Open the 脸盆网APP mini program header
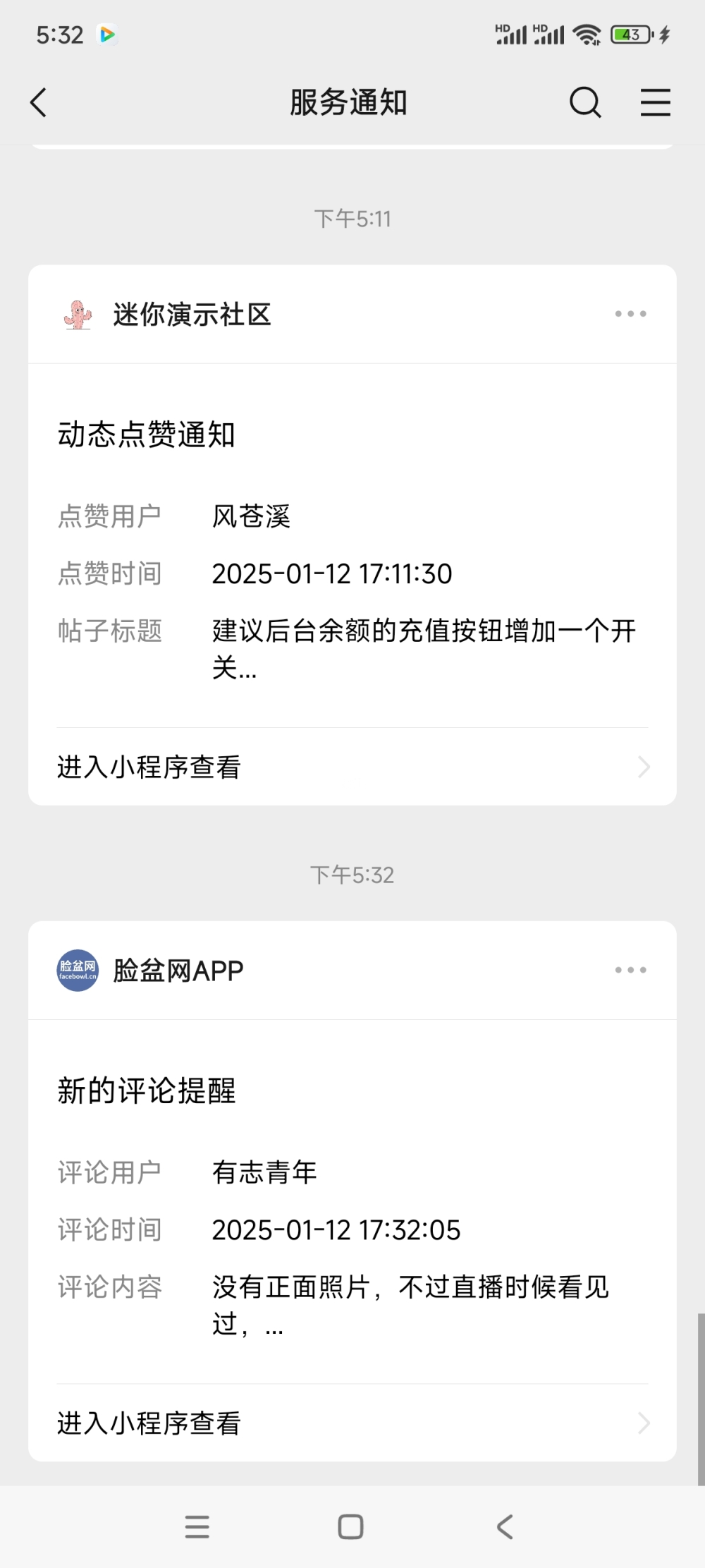Viewport: 705px width, 1568px height. [x=178, y=971]
